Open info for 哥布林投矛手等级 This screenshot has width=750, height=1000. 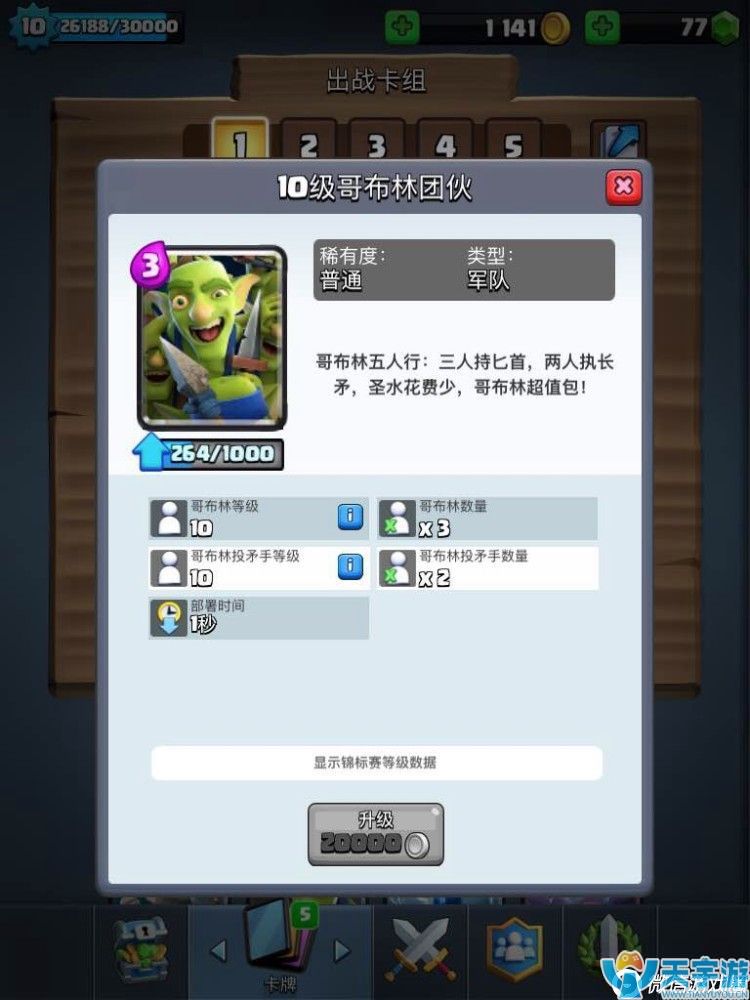349,566
